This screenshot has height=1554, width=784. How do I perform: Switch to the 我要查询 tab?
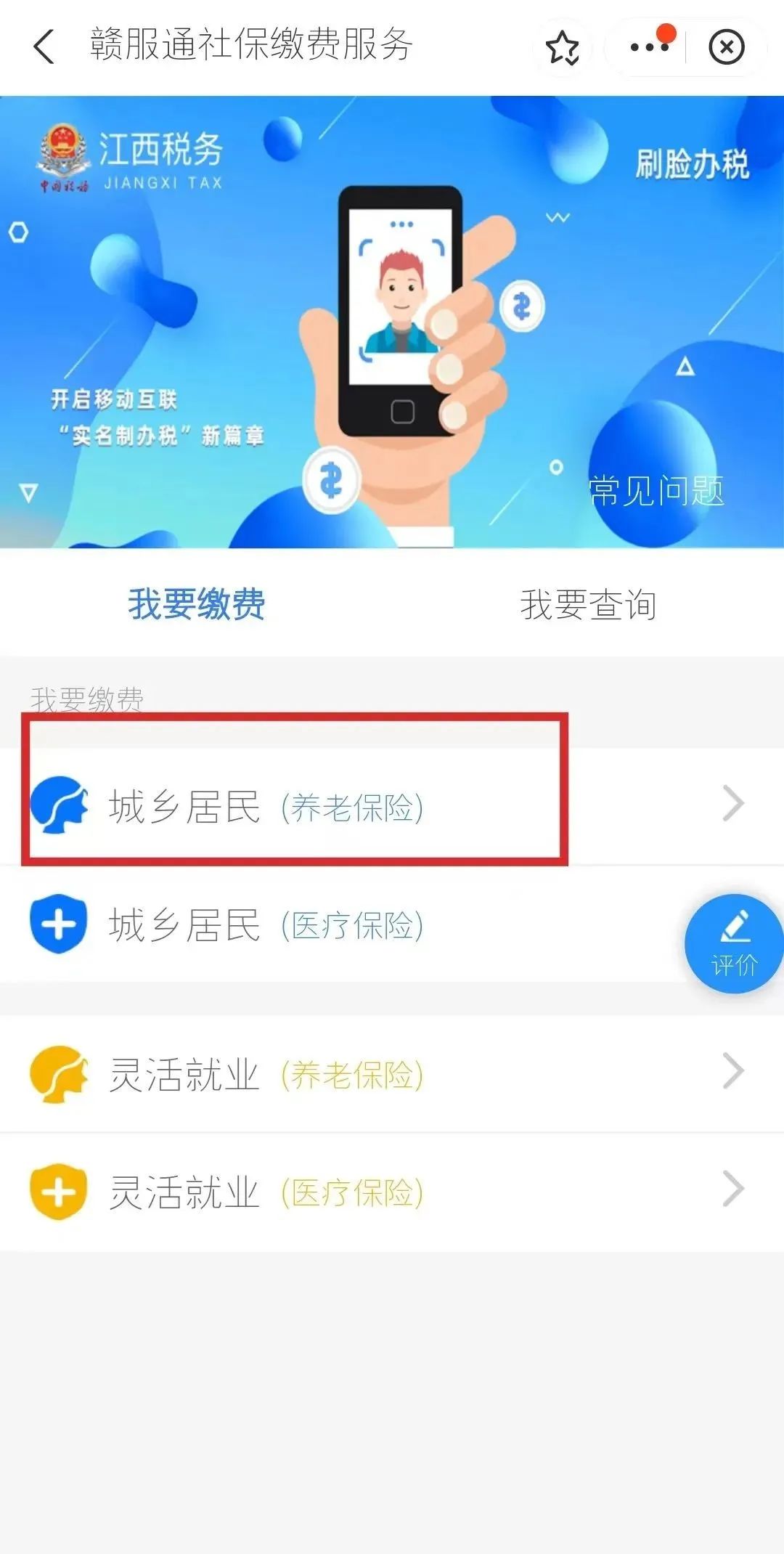coord(588,604)
